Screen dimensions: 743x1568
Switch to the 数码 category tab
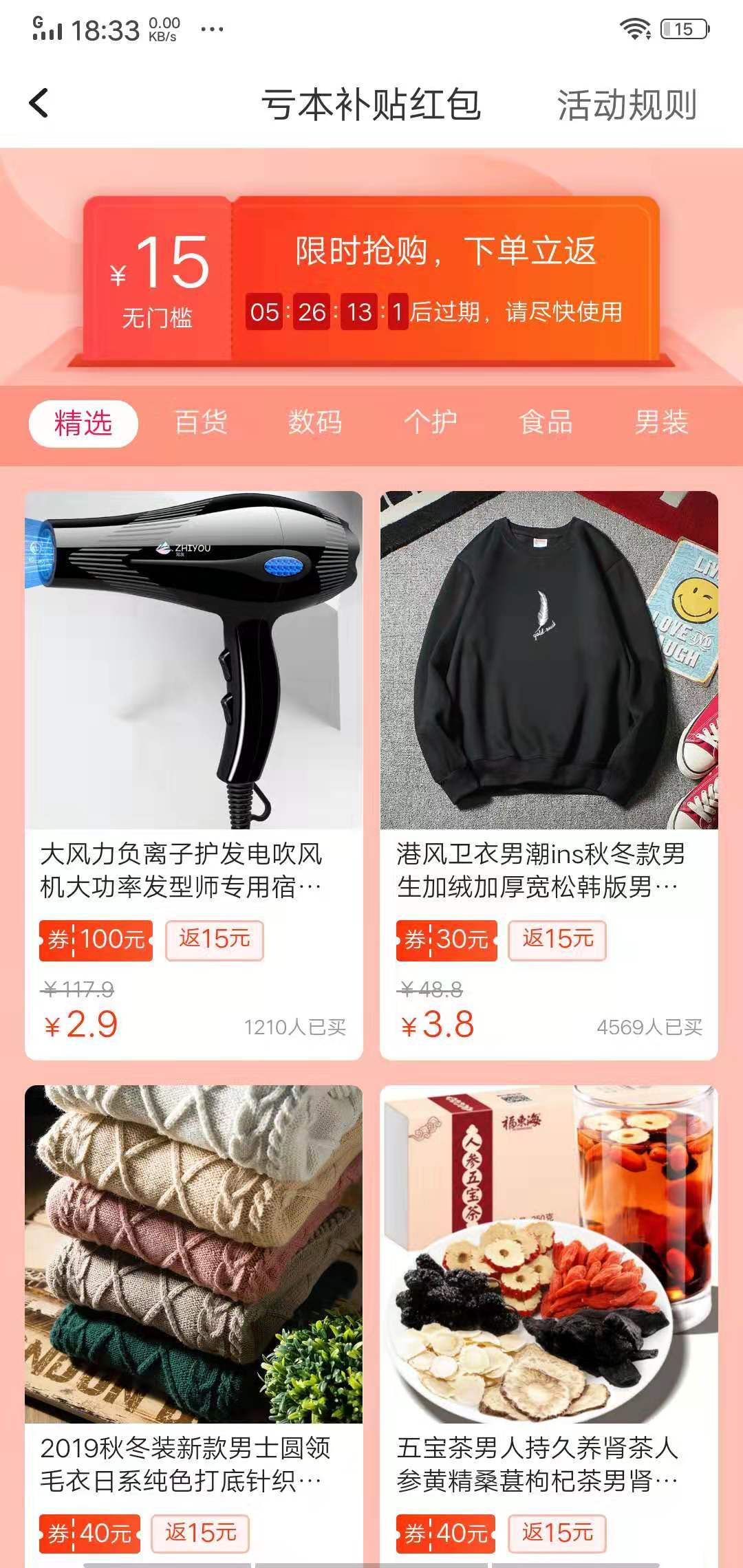316,424
